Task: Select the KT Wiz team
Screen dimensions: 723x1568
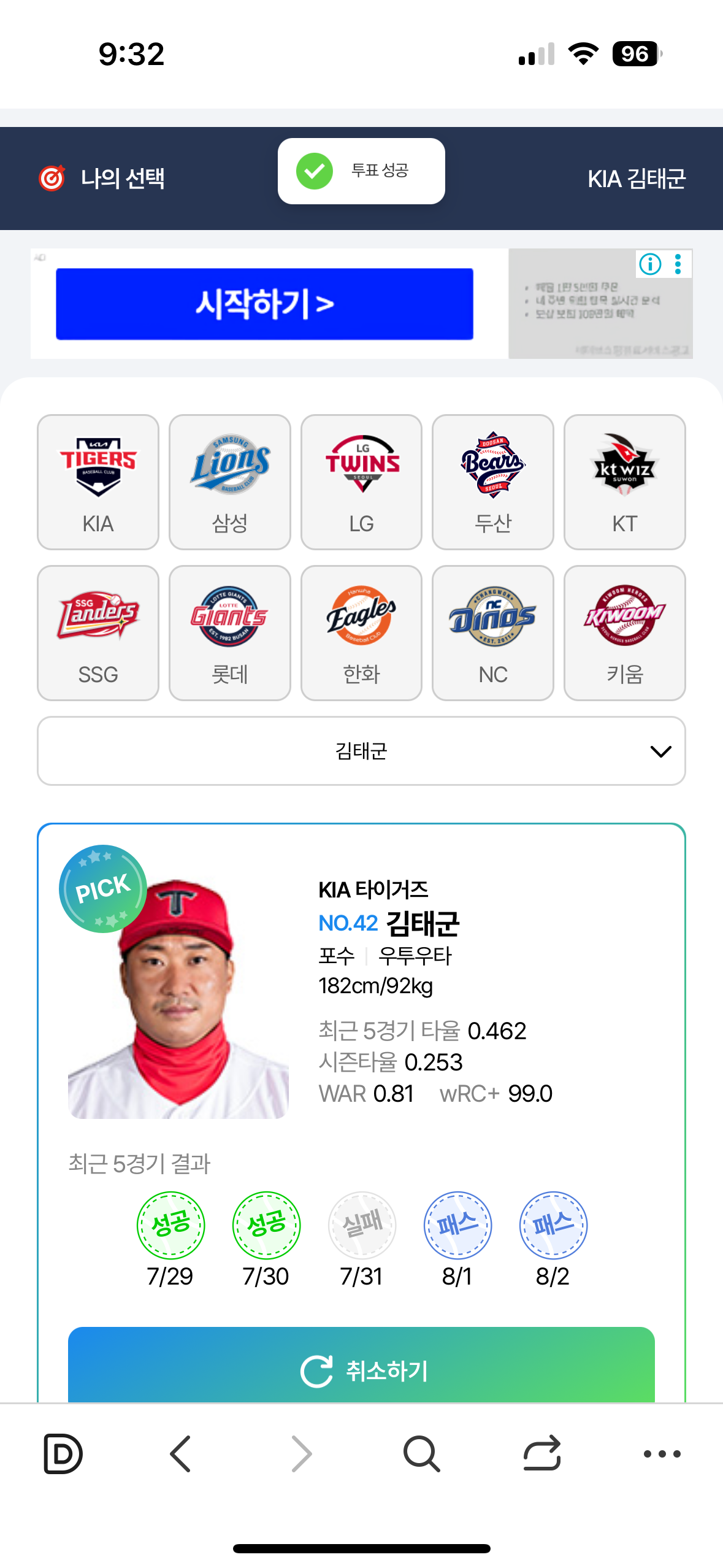Action: pyautogui.click(x=624, y=482)
